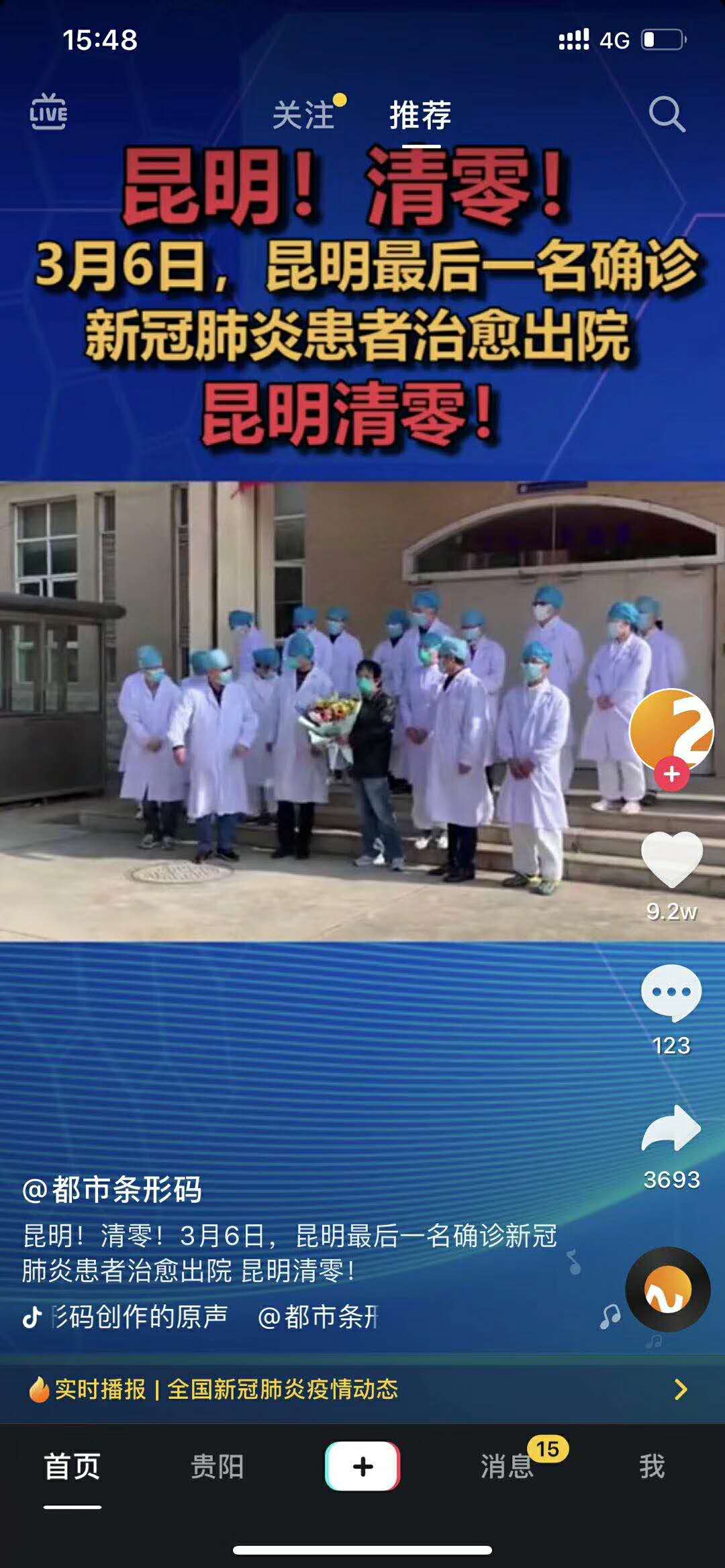Open the search magnifier

click(667, 113)
